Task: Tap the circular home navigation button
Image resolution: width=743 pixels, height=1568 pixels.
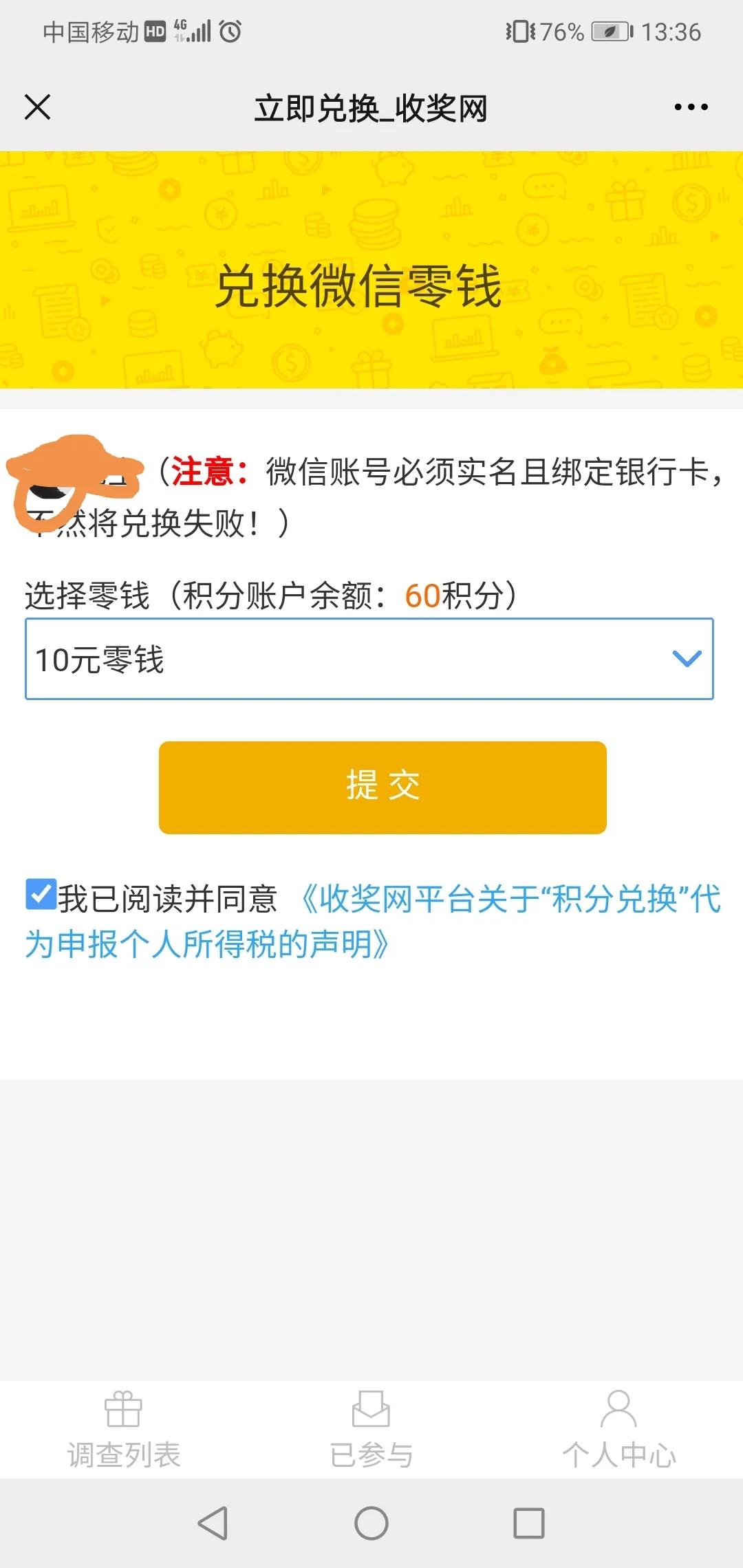Action: click(371, 1523)
